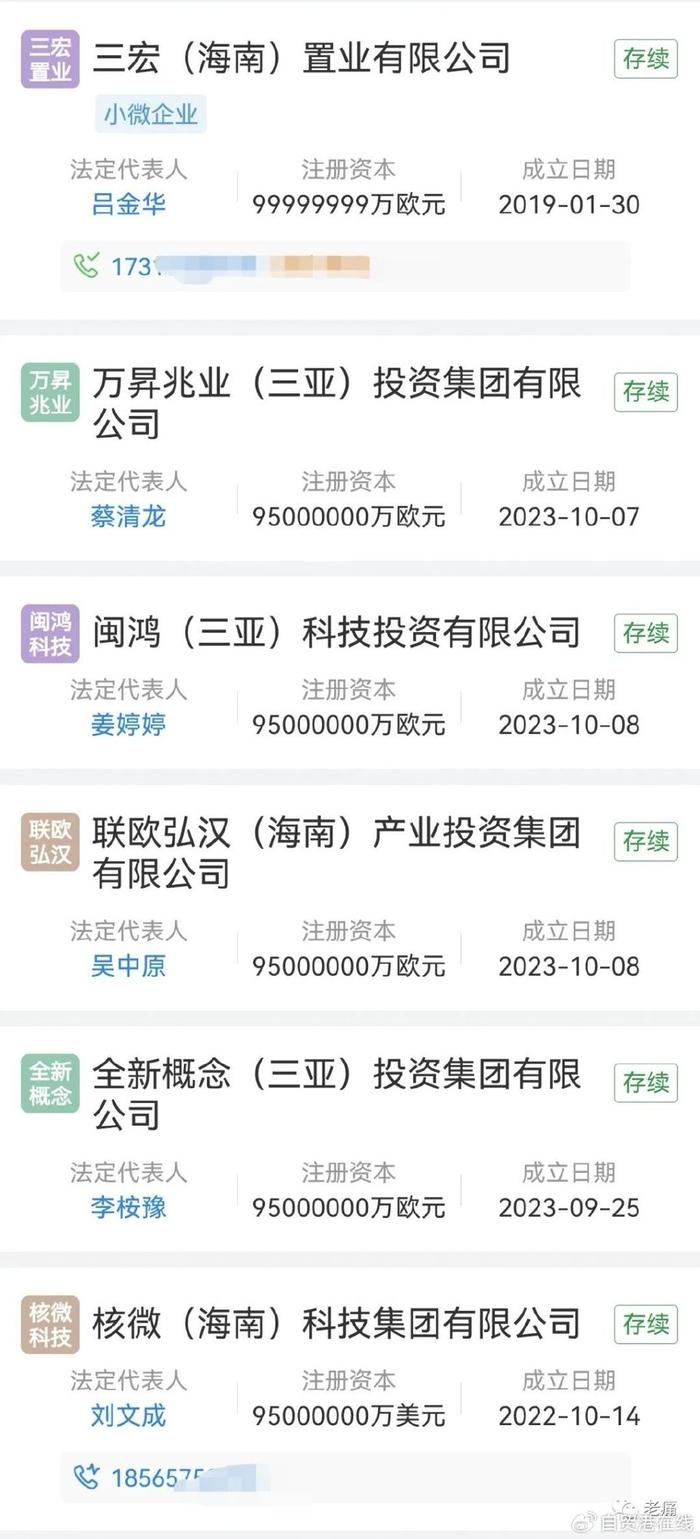View legal representative 吴中原's profile
The height and width of the screenshot is (1539, 700).
128,966
